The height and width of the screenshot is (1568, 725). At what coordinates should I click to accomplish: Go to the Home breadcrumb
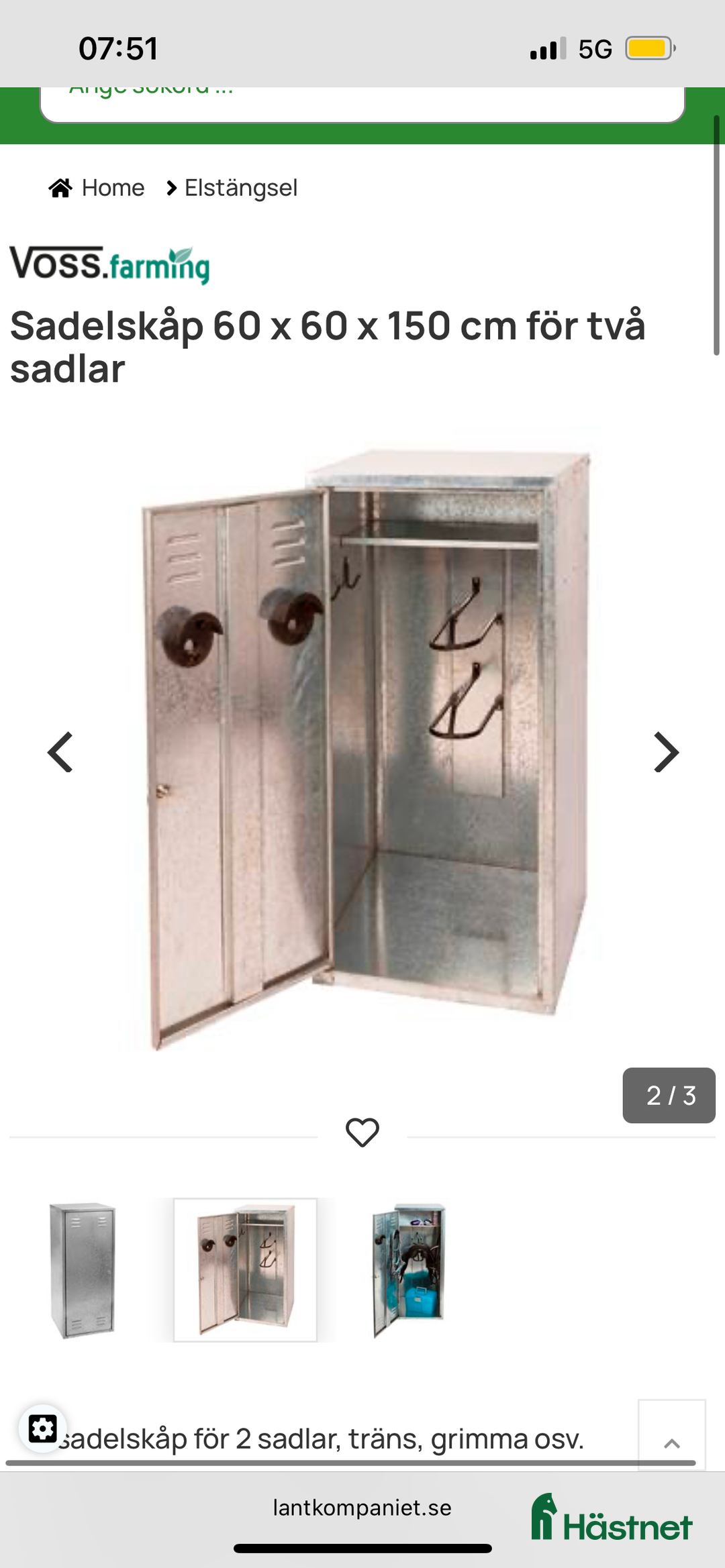pos(97,188)
